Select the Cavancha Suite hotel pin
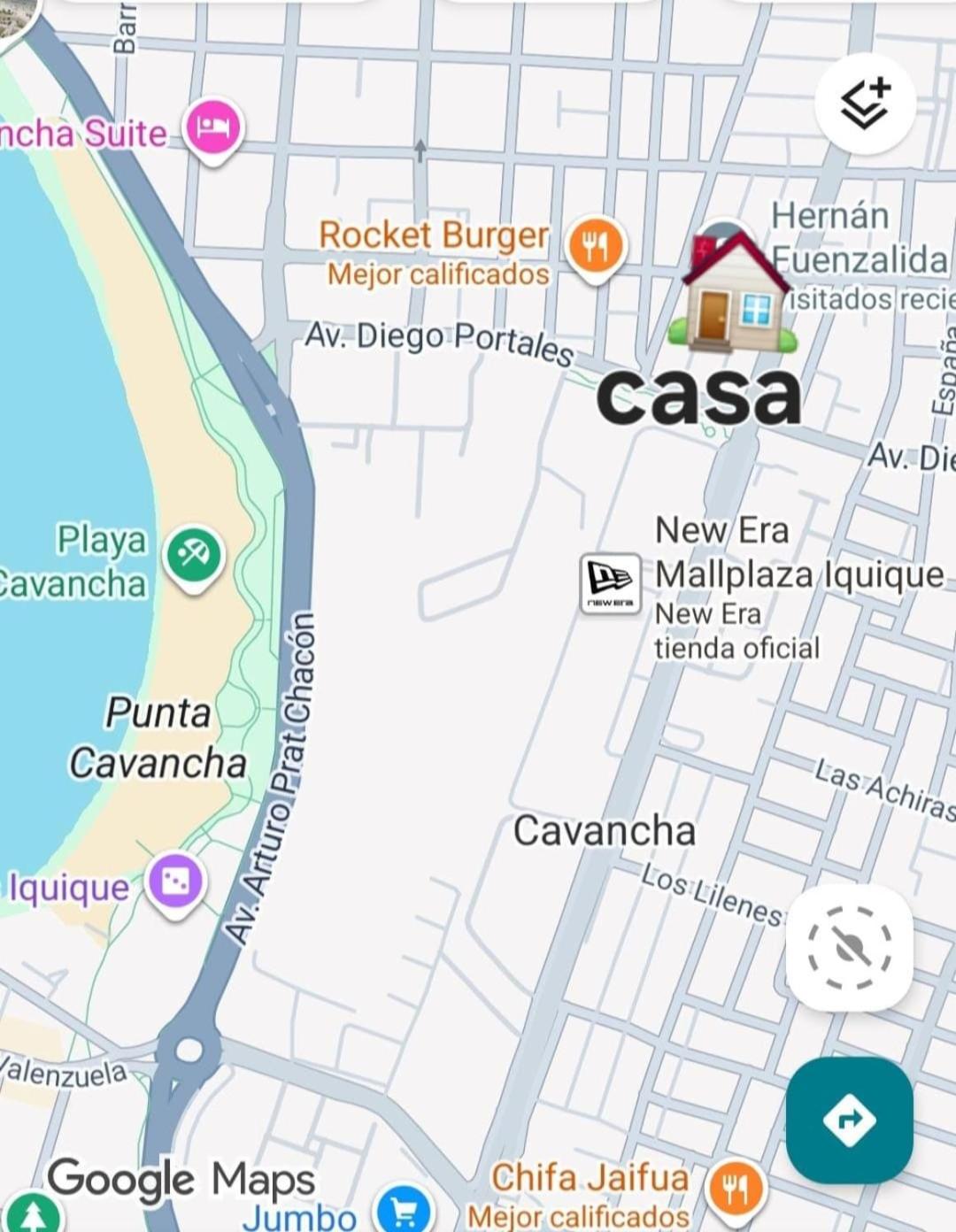This screenshot has width=956, height=1232. [x=213, y=127]
